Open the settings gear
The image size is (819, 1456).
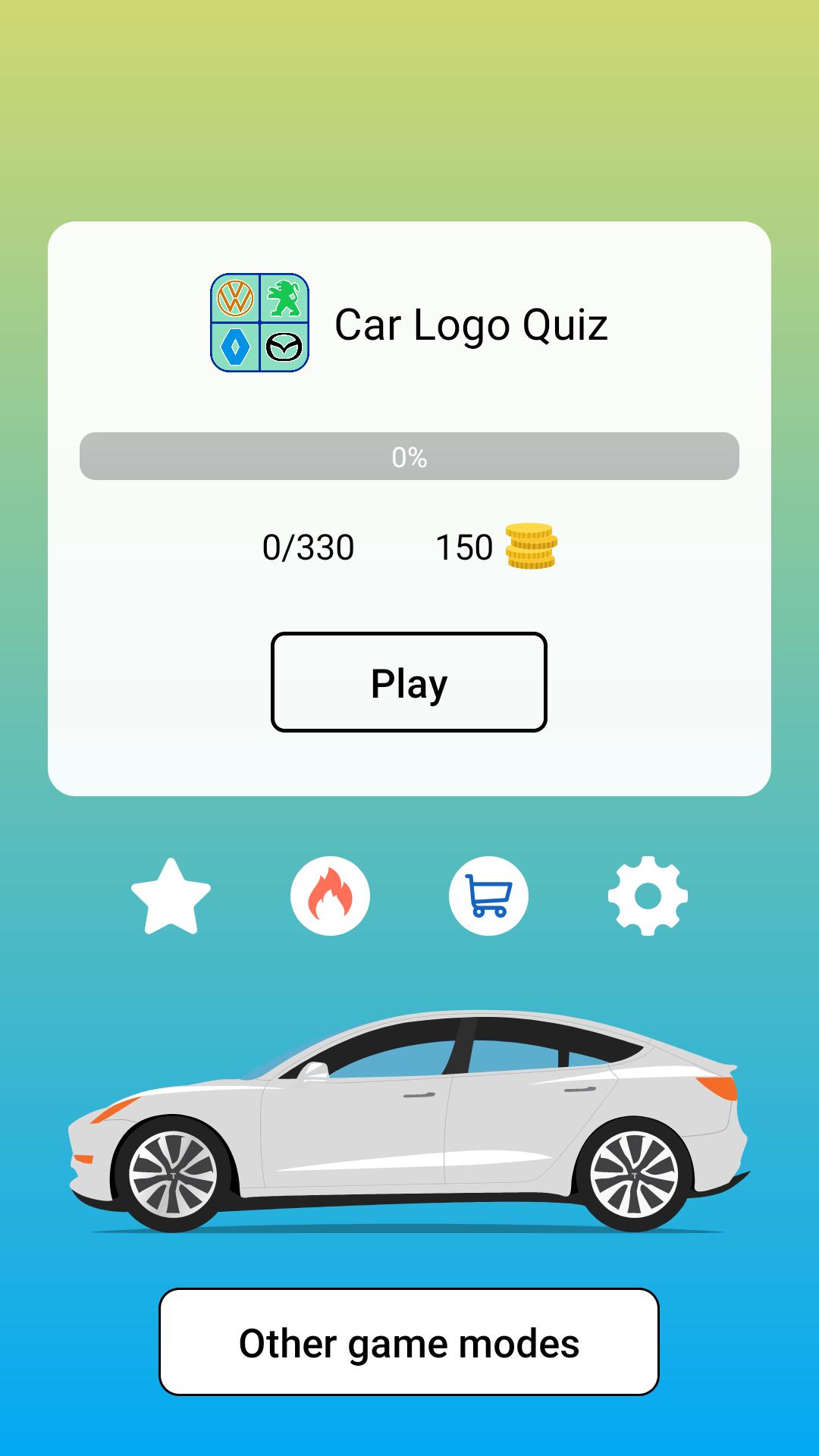pos(648,896)
